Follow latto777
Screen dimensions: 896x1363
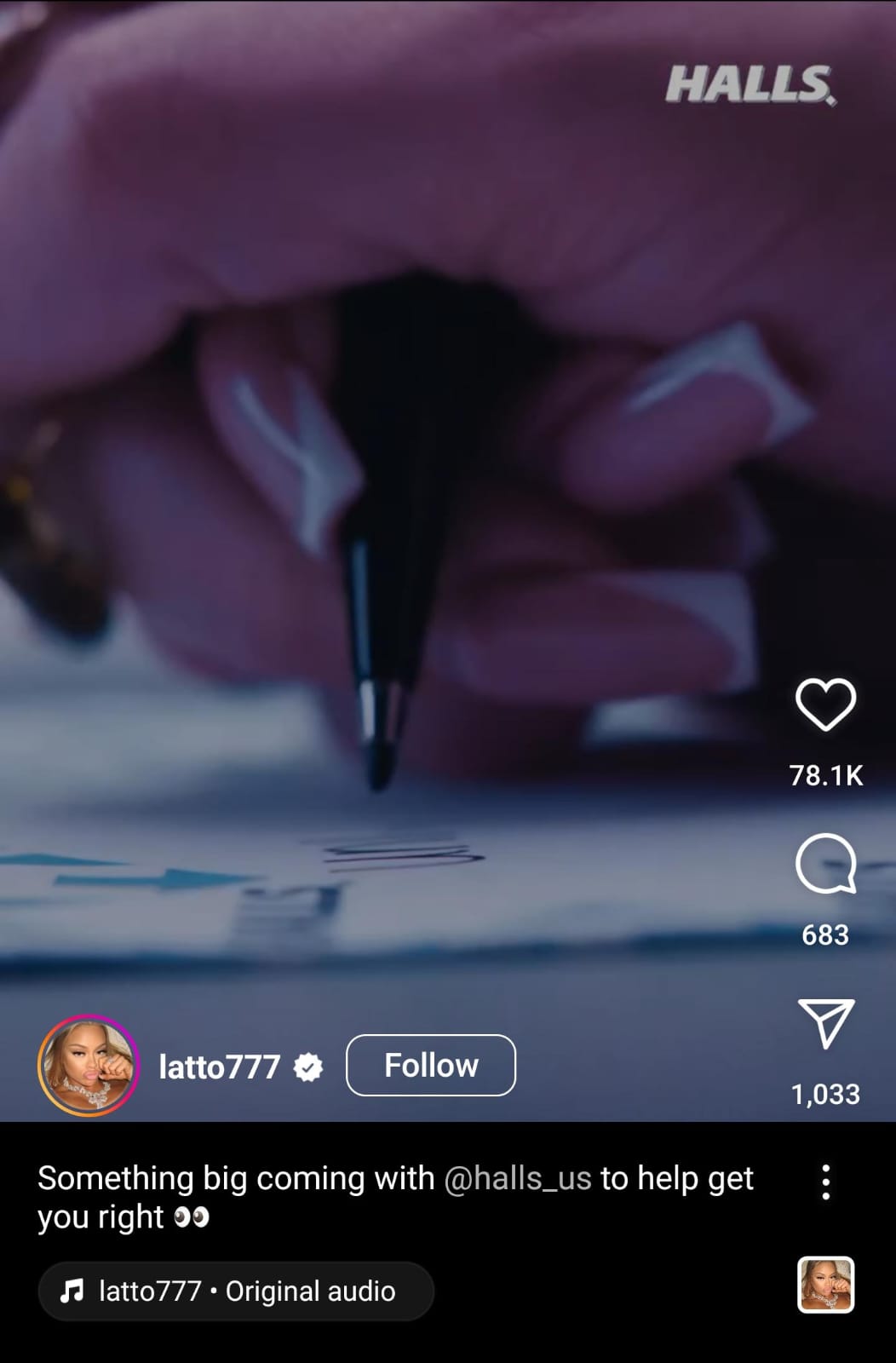pos(430,1065)
